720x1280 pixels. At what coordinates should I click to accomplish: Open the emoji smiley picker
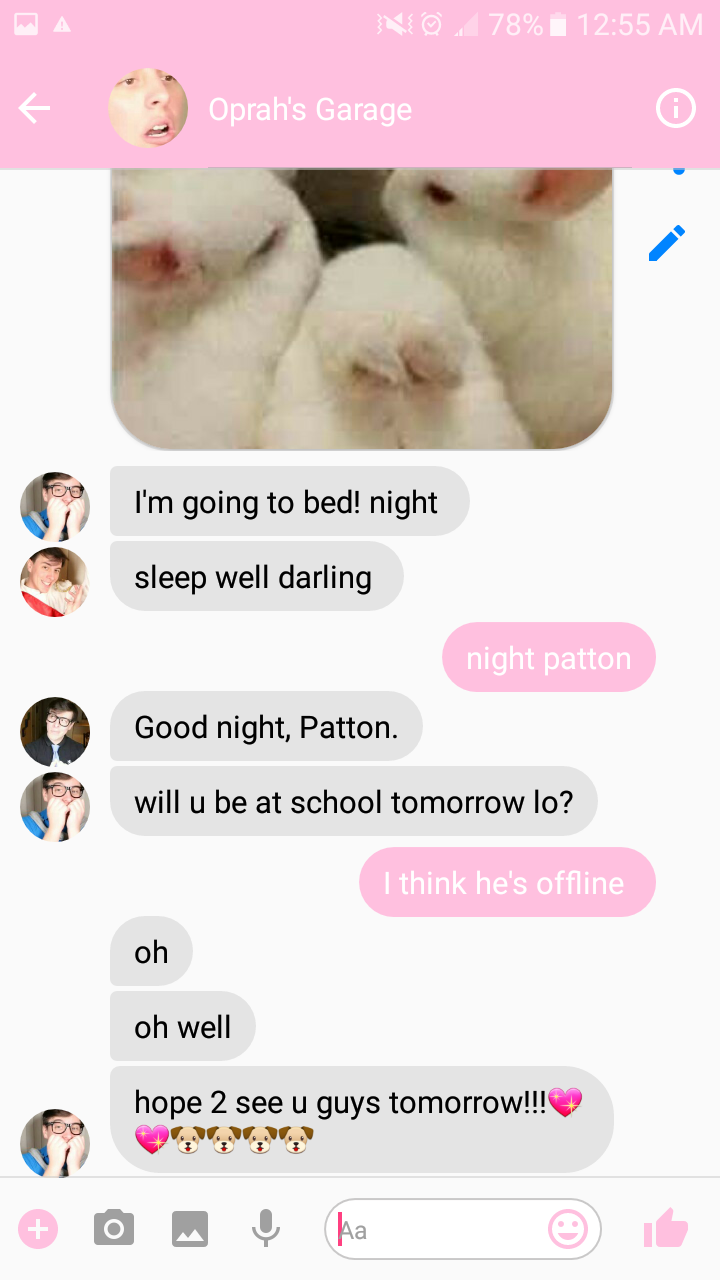pyautogui.click(x=568, y=1229)
